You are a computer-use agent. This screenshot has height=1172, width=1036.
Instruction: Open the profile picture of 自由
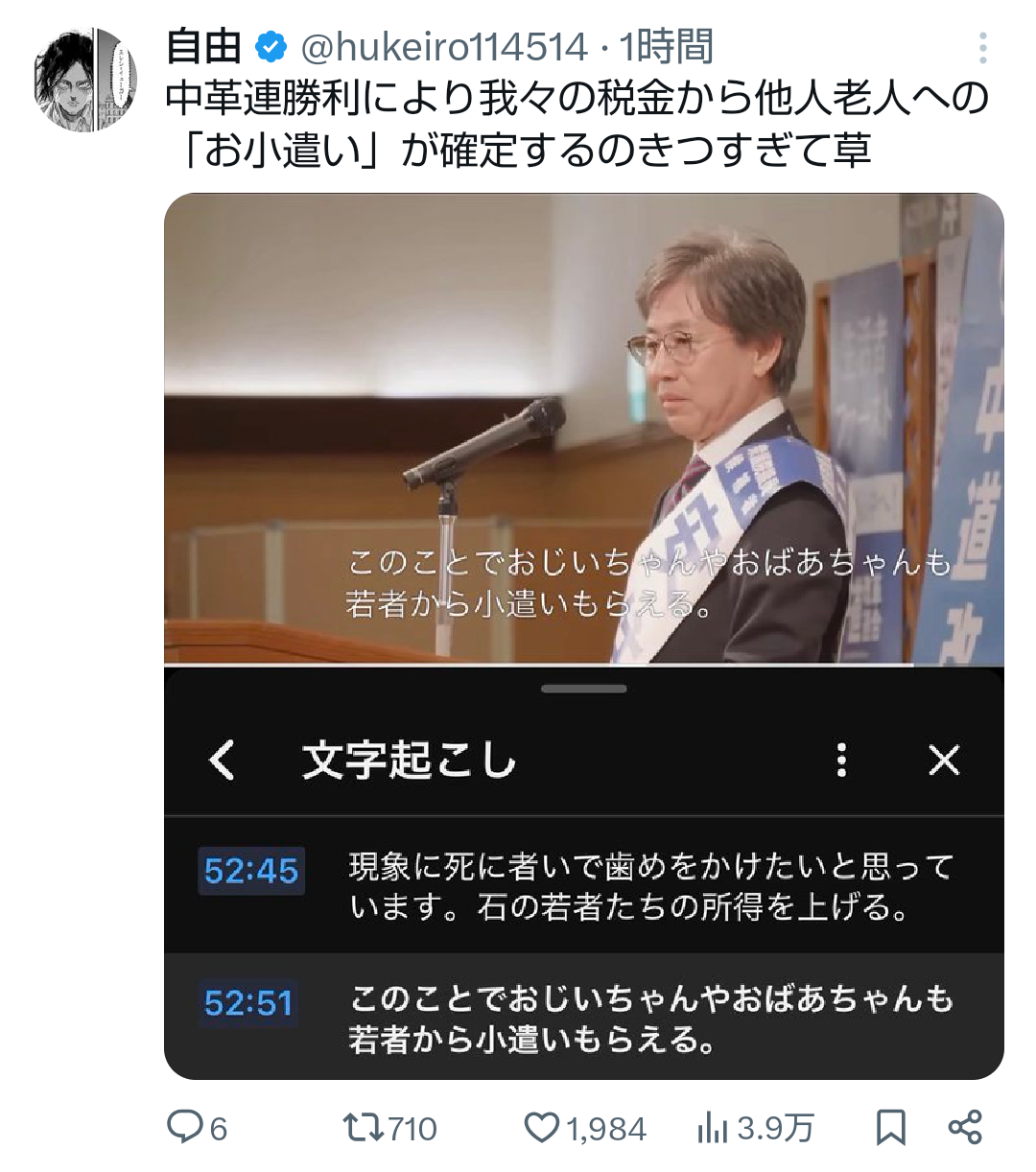[x=84, y=81]
